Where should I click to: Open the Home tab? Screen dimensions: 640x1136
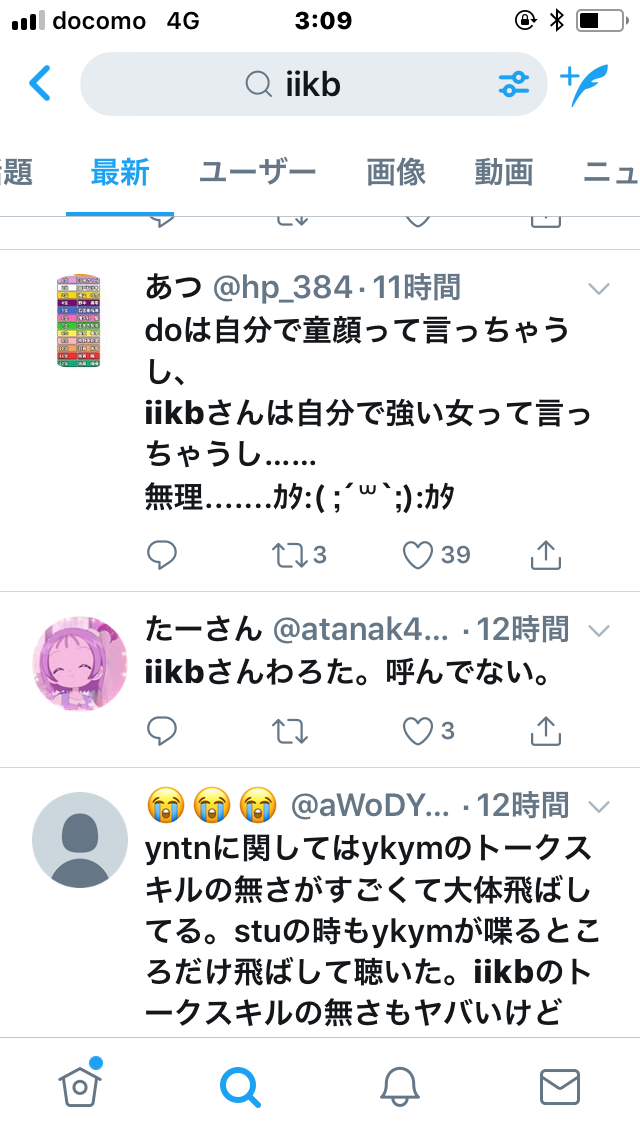tap(78, 1086)
